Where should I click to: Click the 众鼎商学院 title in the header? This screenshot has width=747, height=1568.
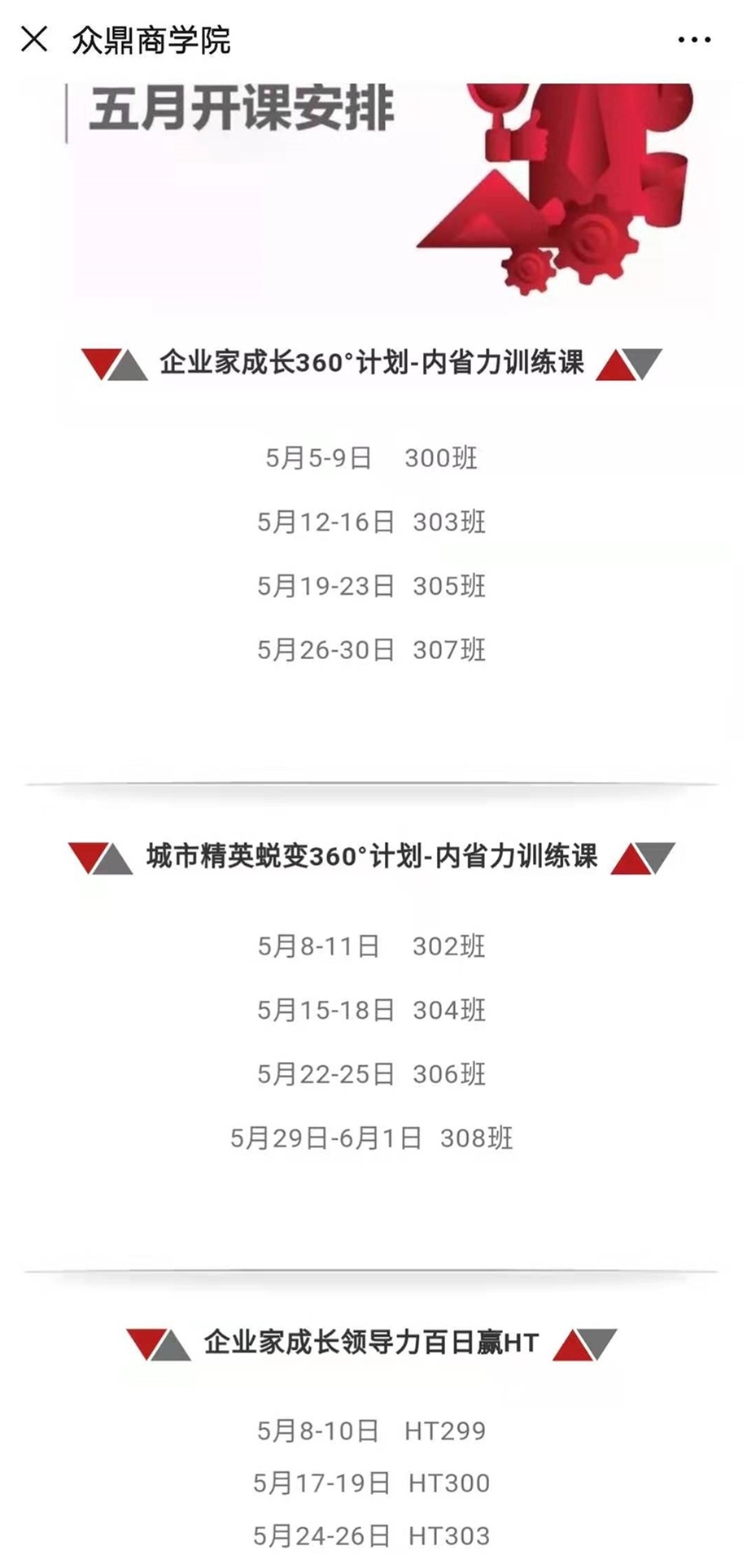point(149,38)
